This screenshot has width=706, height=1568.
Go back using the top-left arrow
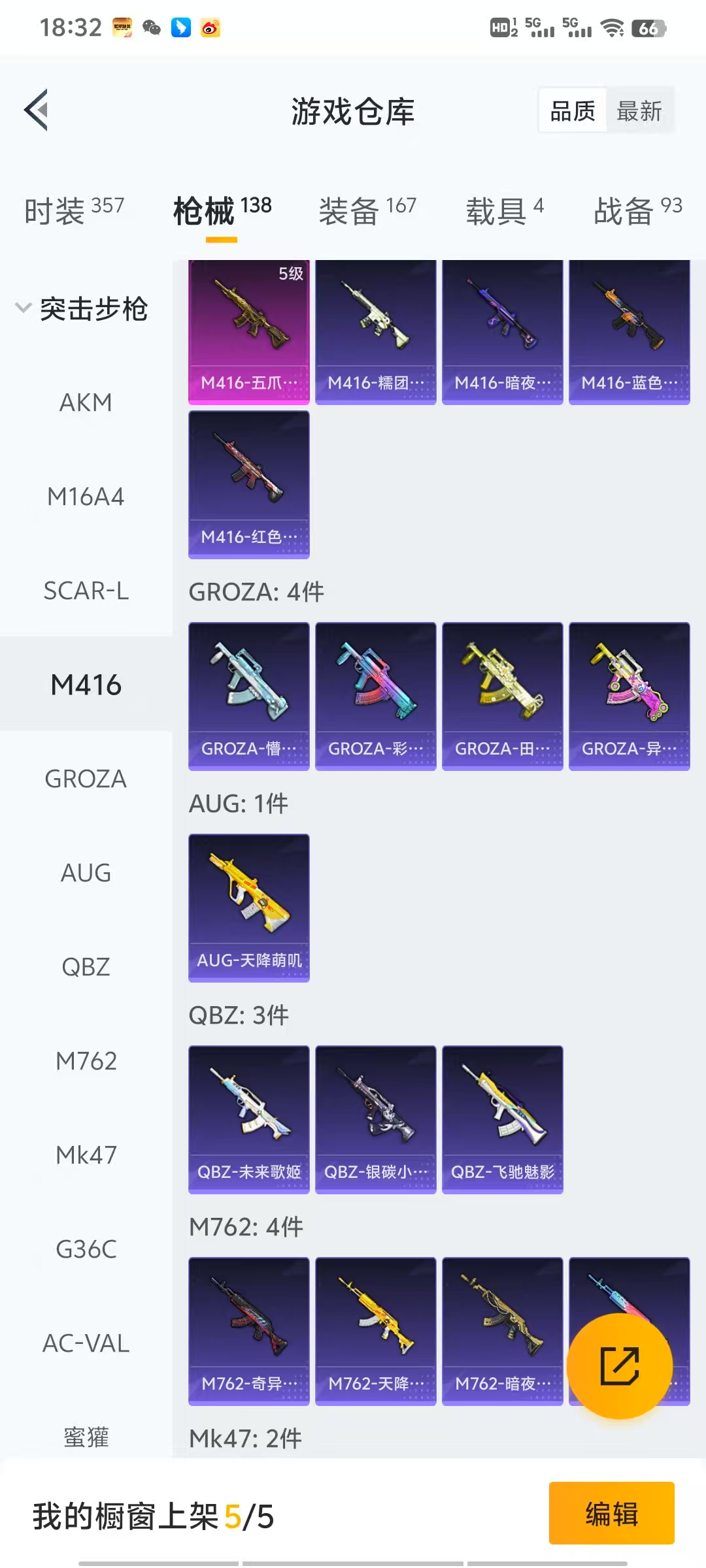coord(37,110)
